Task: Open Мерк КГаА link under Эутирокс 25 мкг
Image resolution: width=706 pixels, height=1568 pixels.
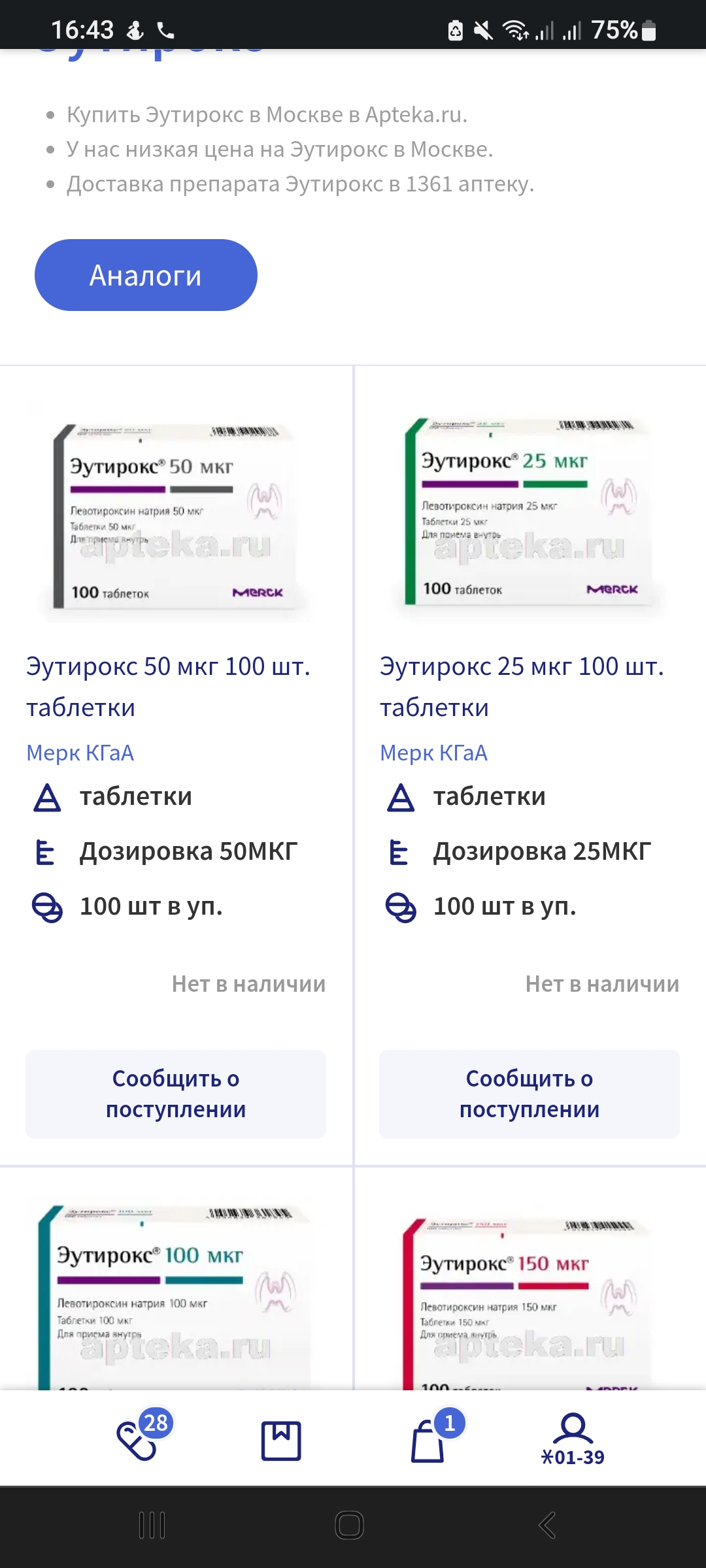Action: coord(433,753)
